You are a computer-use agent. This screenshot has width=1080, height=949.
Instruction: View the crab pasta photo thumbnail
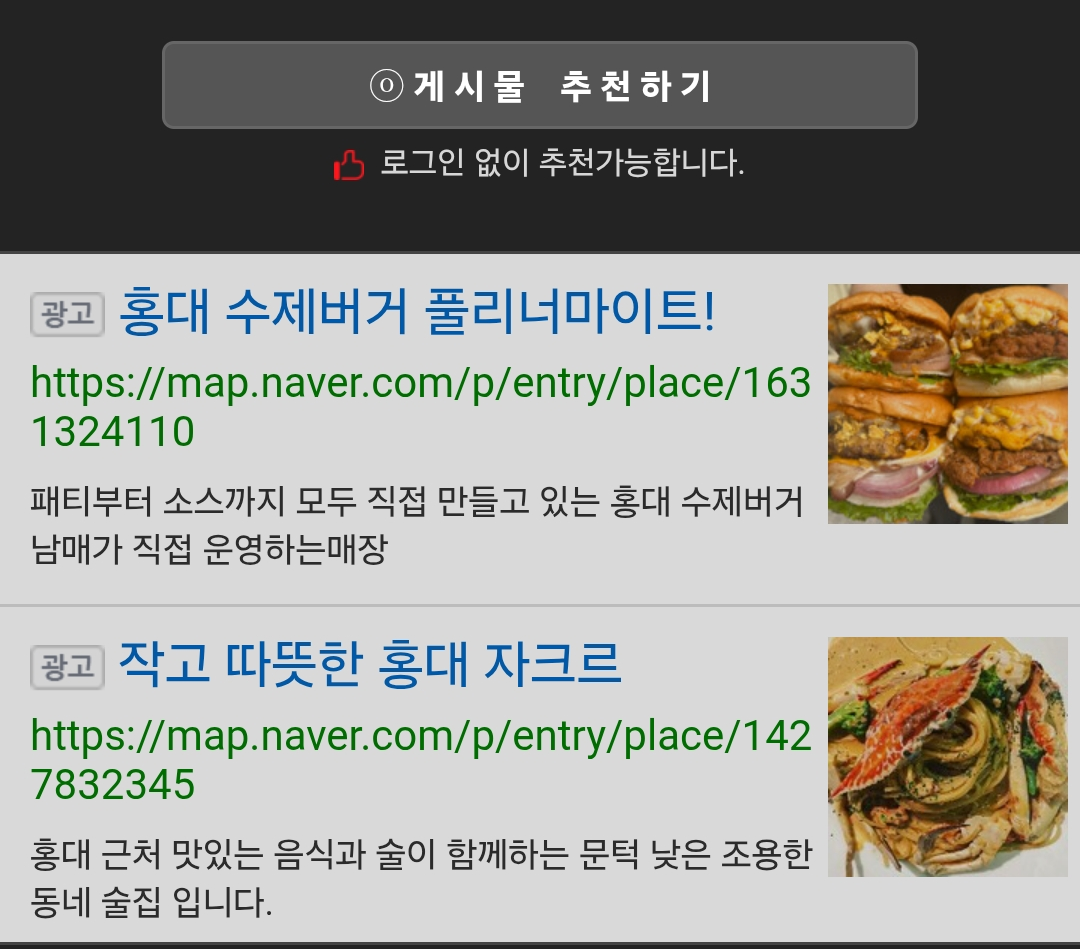pos(947,757)
